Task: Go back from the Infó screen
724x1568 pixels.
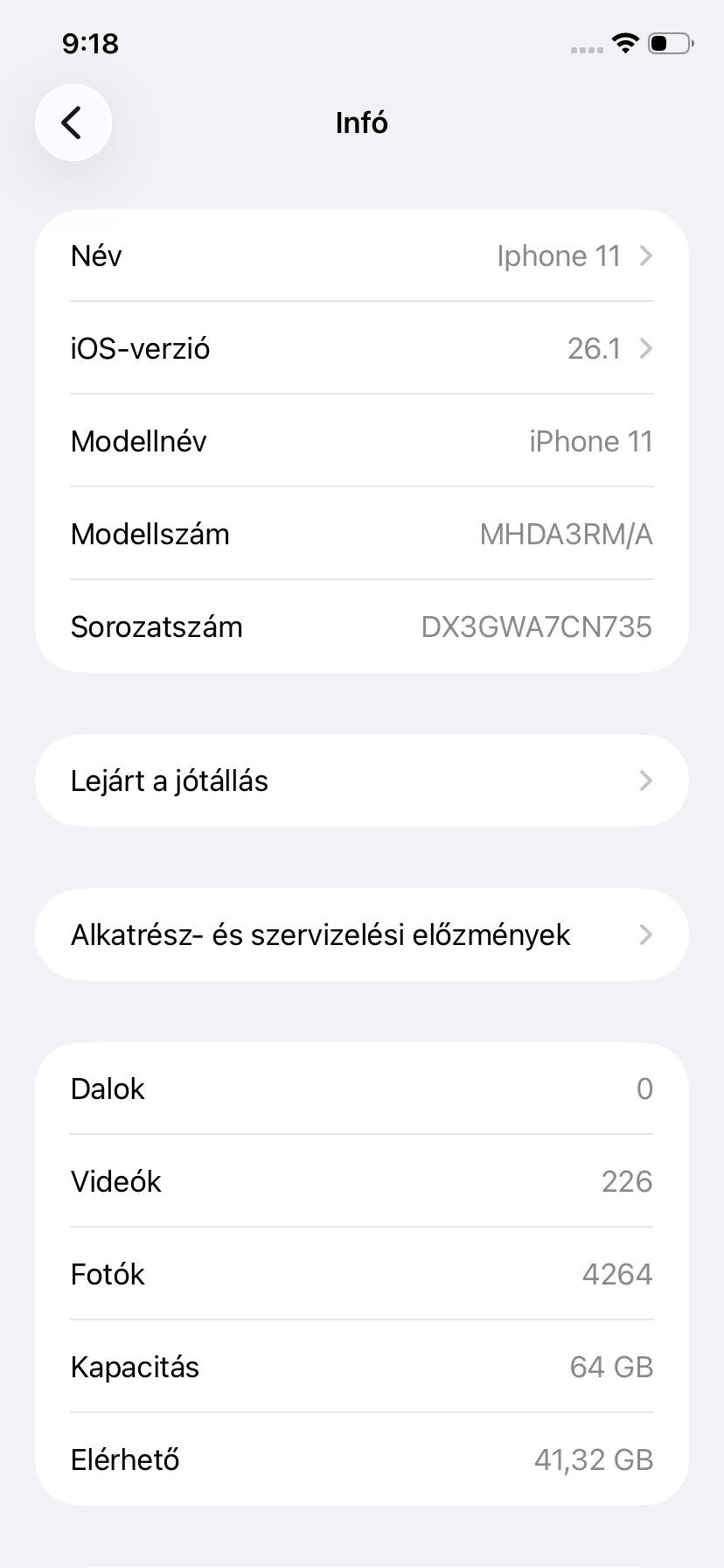Action: [x=73, y=122]
